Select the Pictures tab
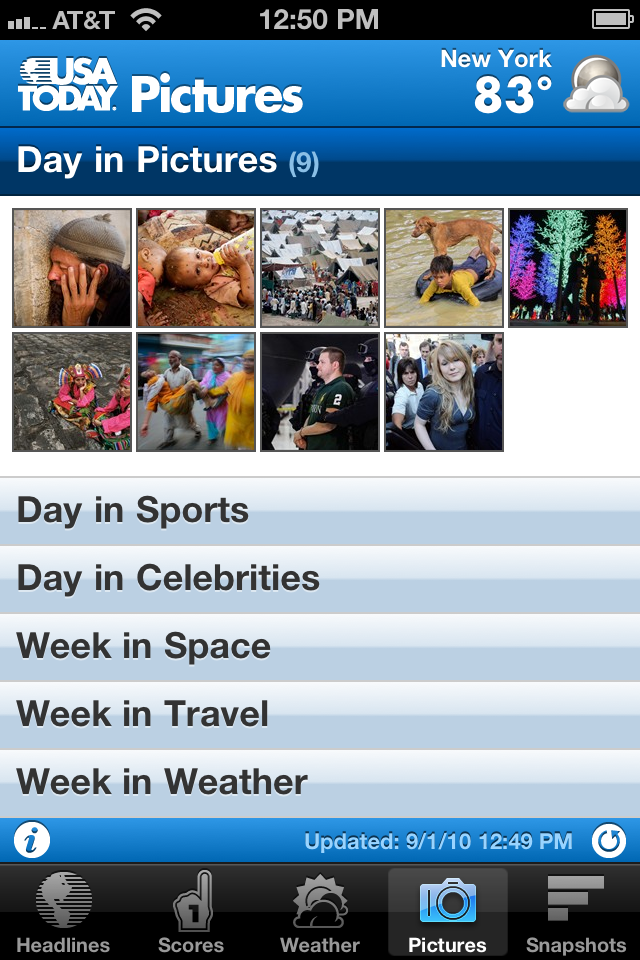640x960 pixels. (x=447, y=914)
